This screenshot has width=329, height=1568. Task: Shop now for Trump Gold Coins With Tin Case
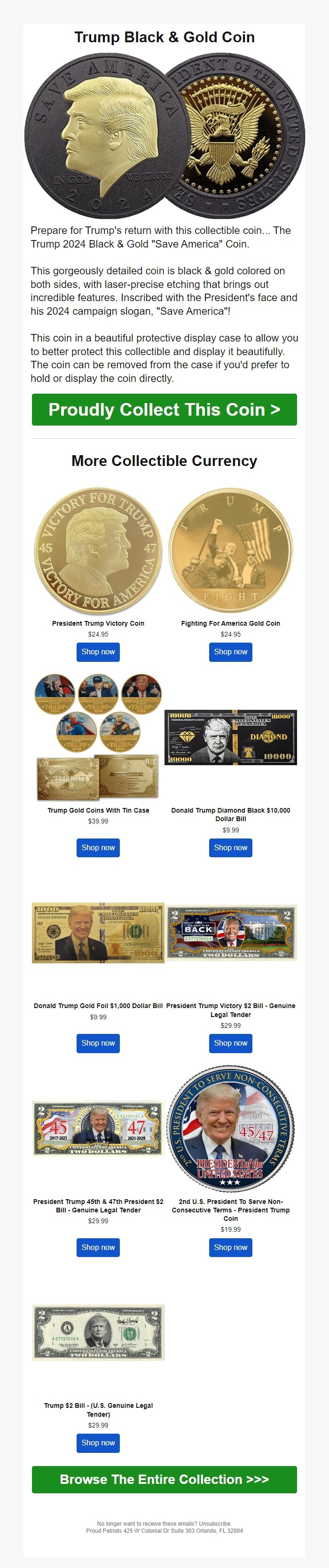click(98, 848)
